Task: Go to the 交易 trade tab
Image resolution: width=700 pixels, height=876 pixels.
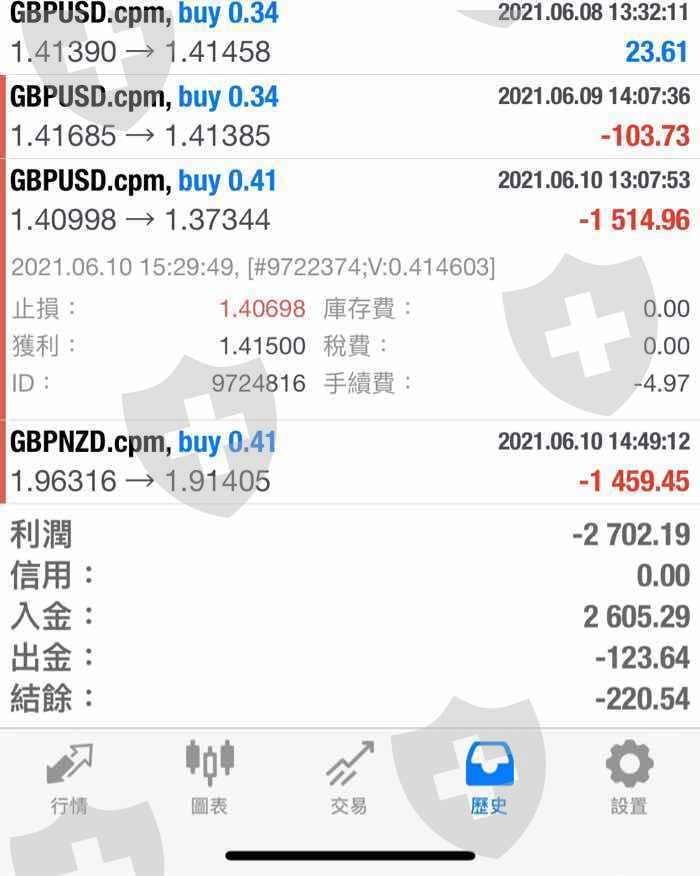Action: 349,779
